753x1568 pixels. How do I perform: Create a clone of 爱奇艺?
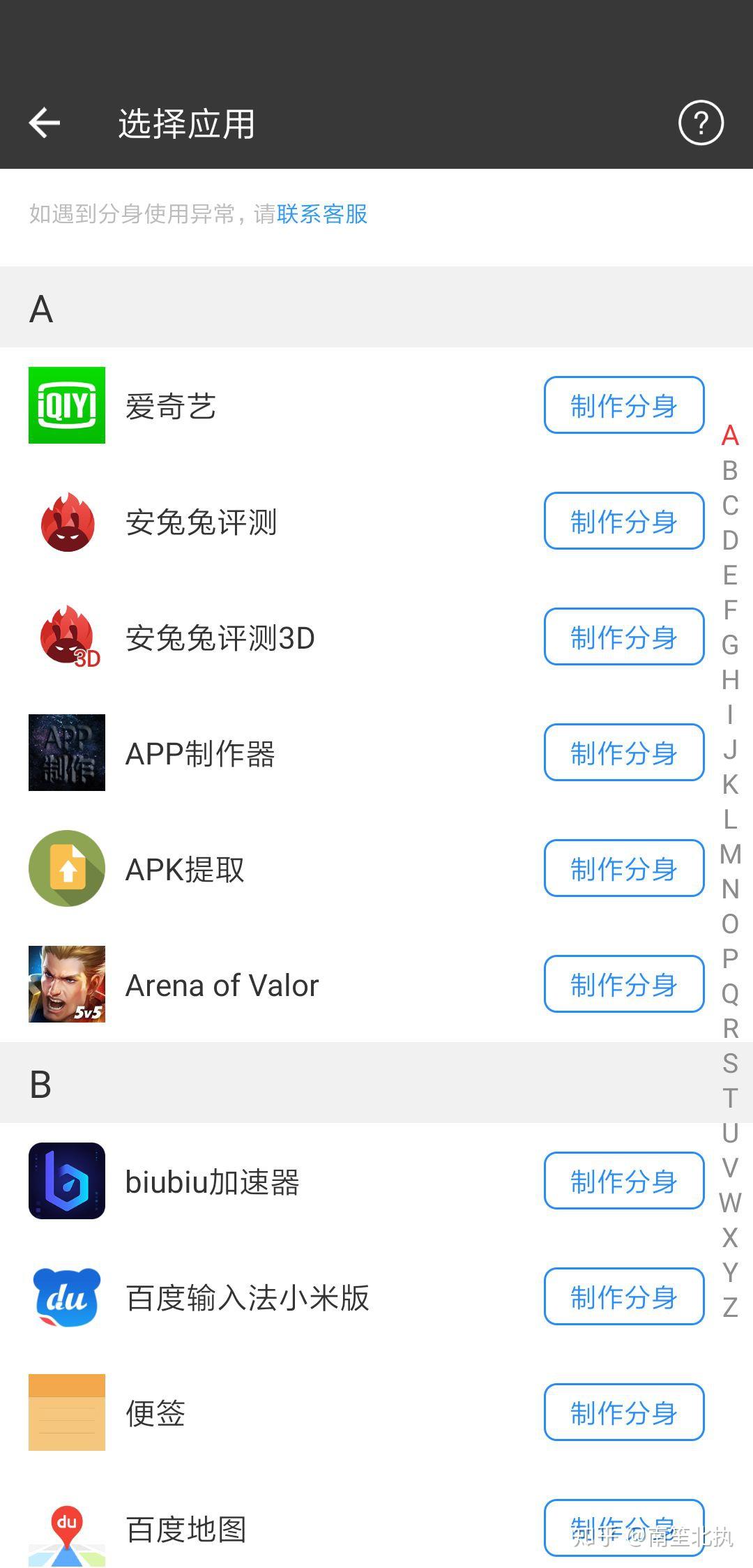coord(624,405)
